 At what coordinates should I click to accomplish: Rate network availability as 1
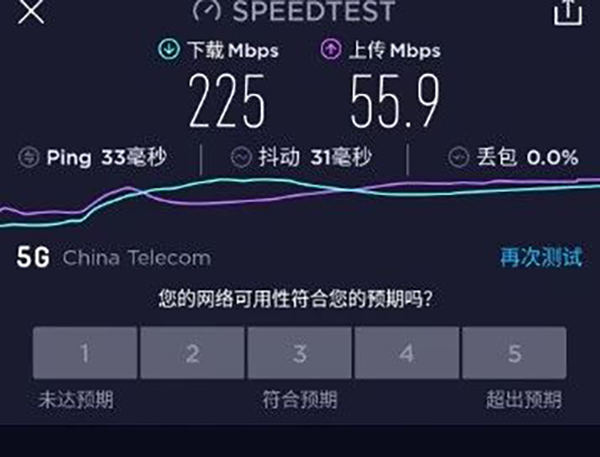pos(85,353)
